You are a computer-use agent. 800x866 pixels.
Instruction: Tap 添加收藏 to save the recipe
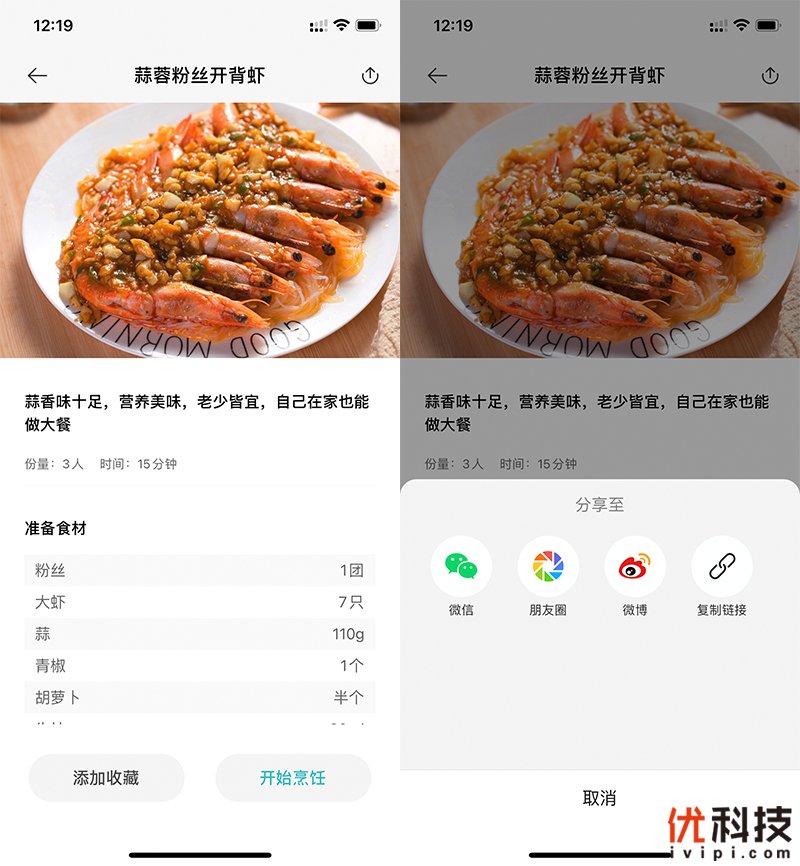106,778
